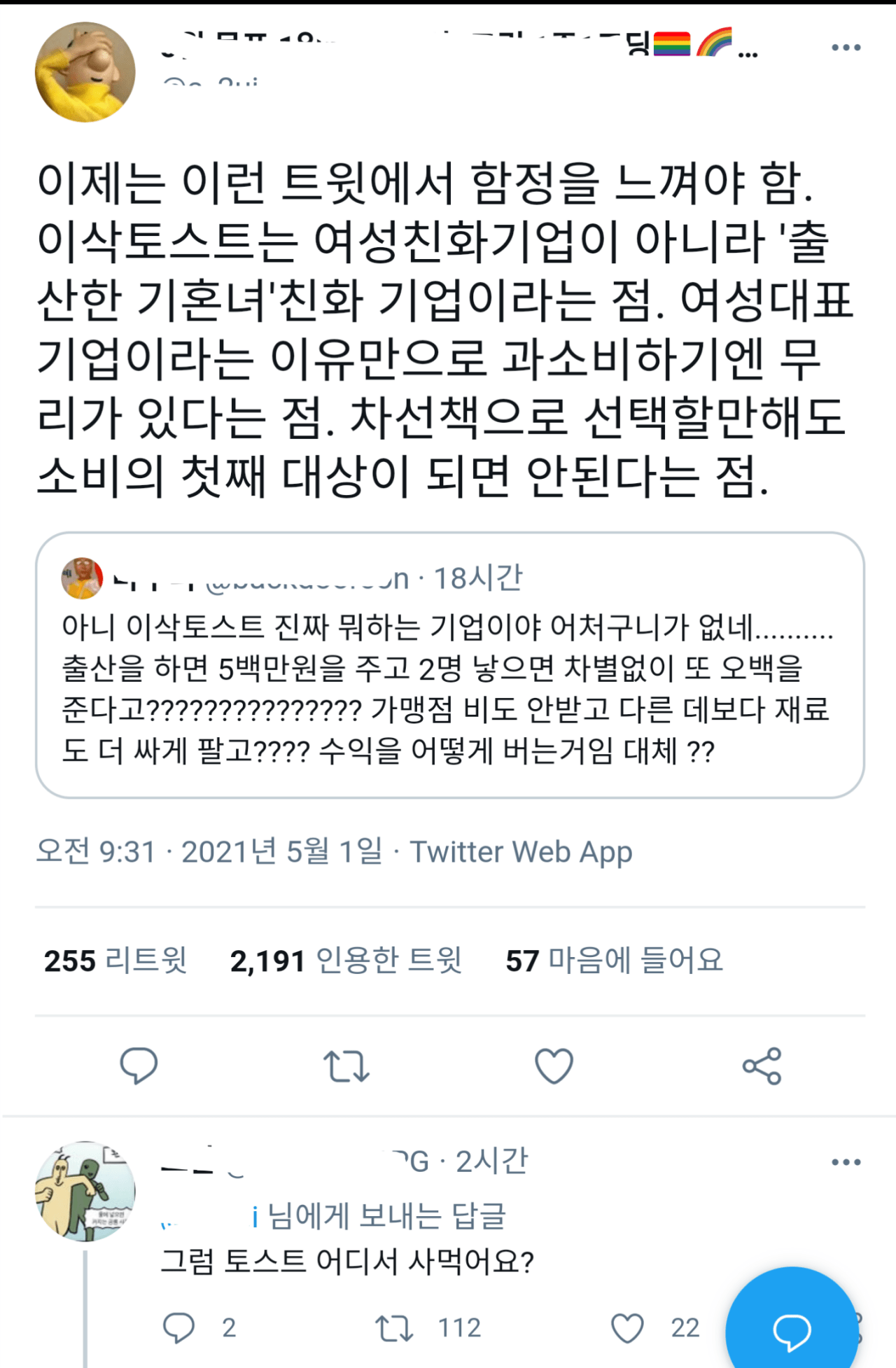View the 2,191 인용한 트윗 list
Viewport: 896px width, 1368px height.
click(x=346, y=961)
